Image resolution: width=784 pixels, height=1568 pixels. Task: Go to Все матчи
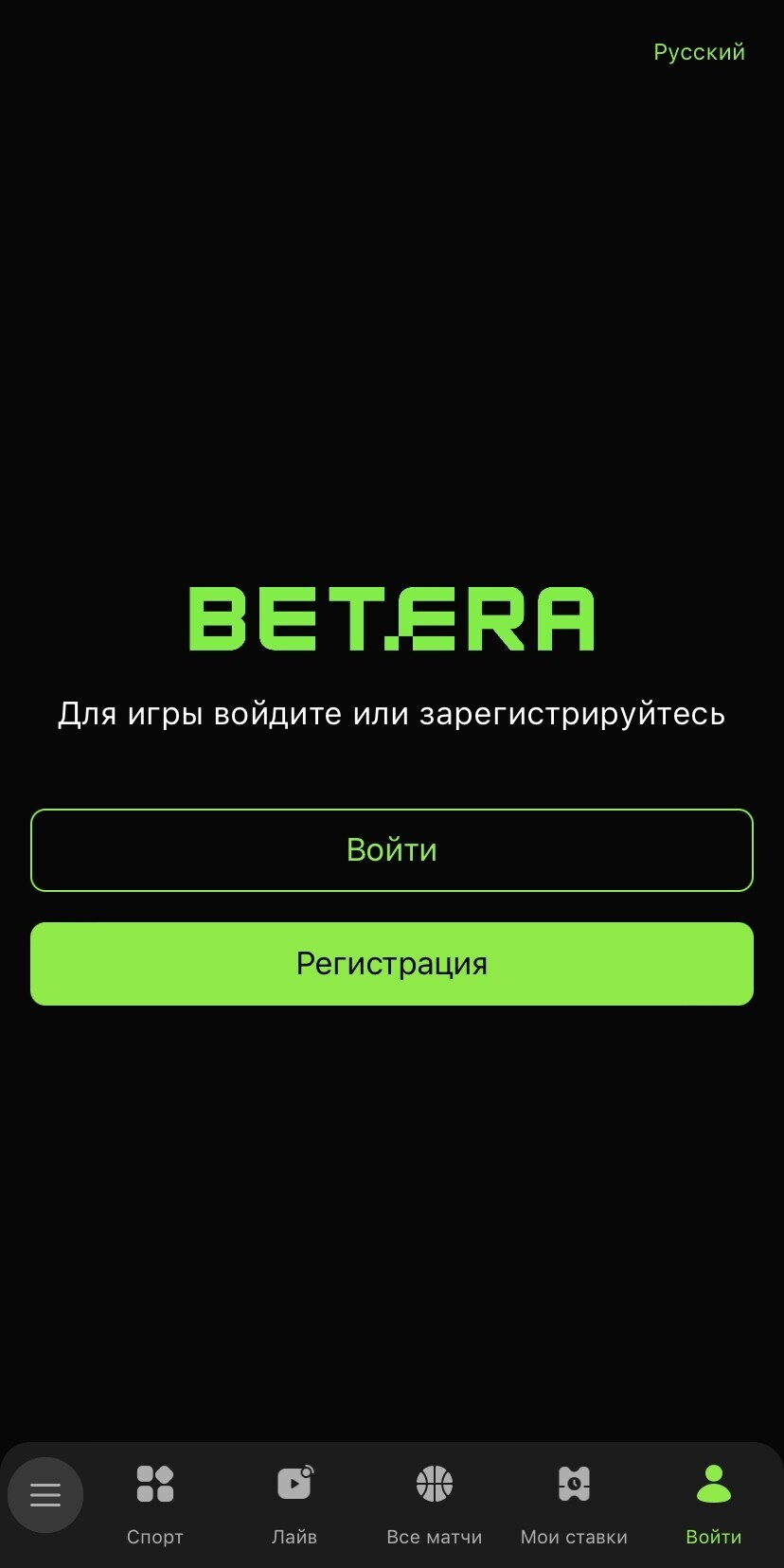[435, 1503]
